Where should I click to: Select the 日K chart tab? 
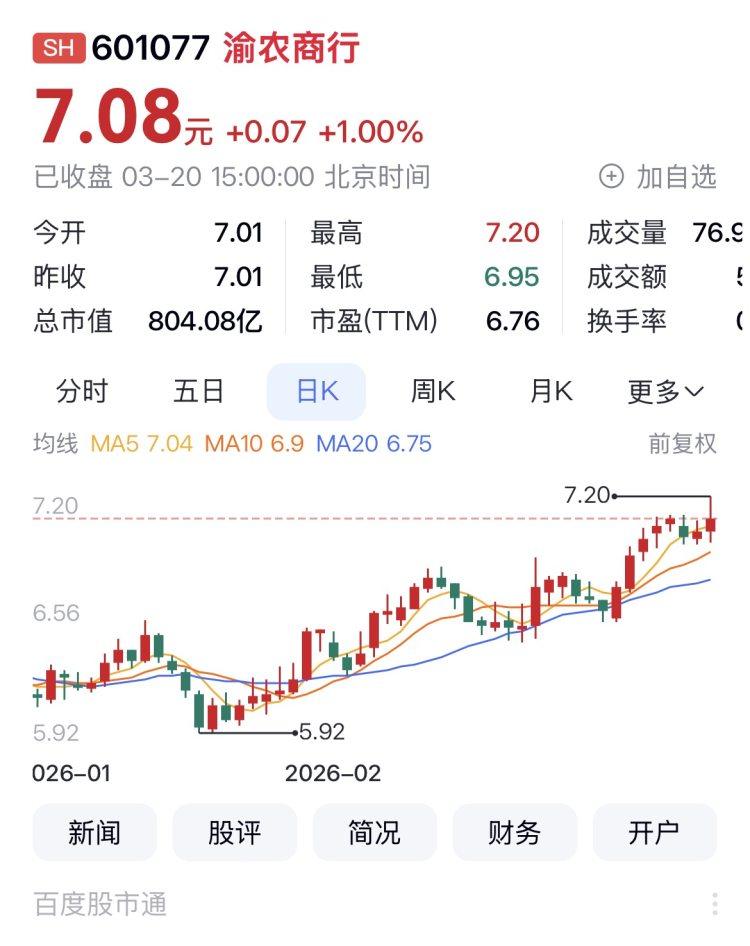316,391
